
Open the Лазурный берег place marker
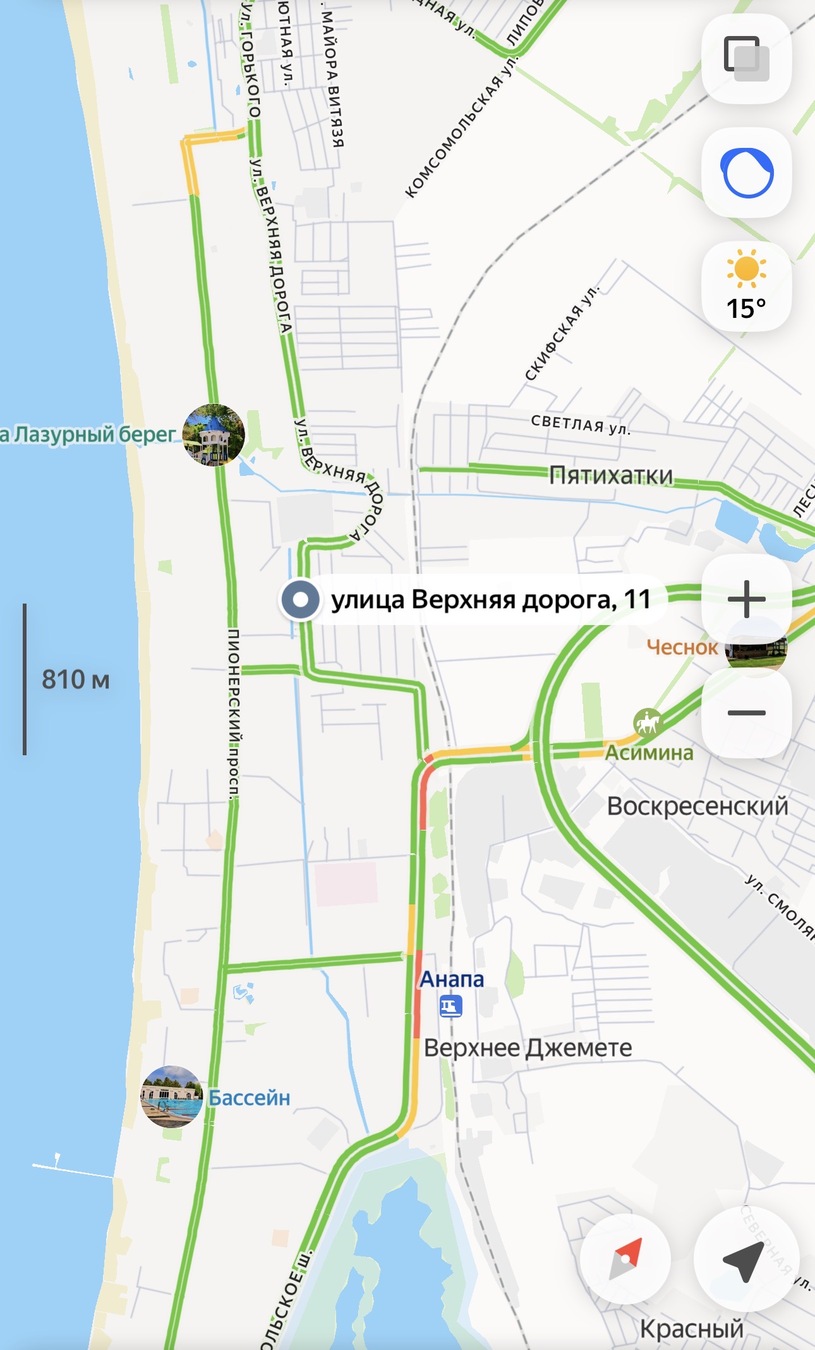(x=213, y=435)
